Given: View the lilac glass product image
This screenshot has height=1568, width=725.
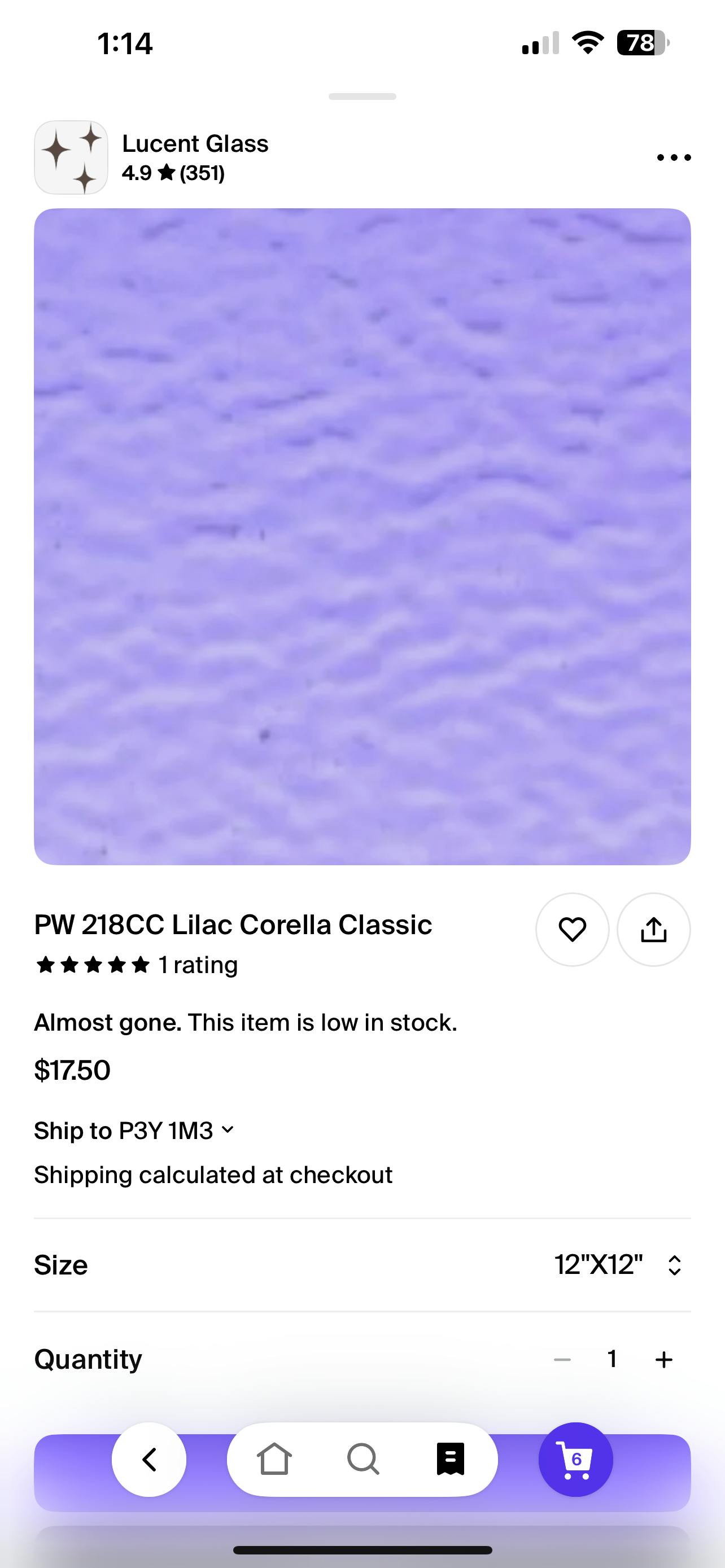Looking at the screenshot, I should (x=362, y=536).
